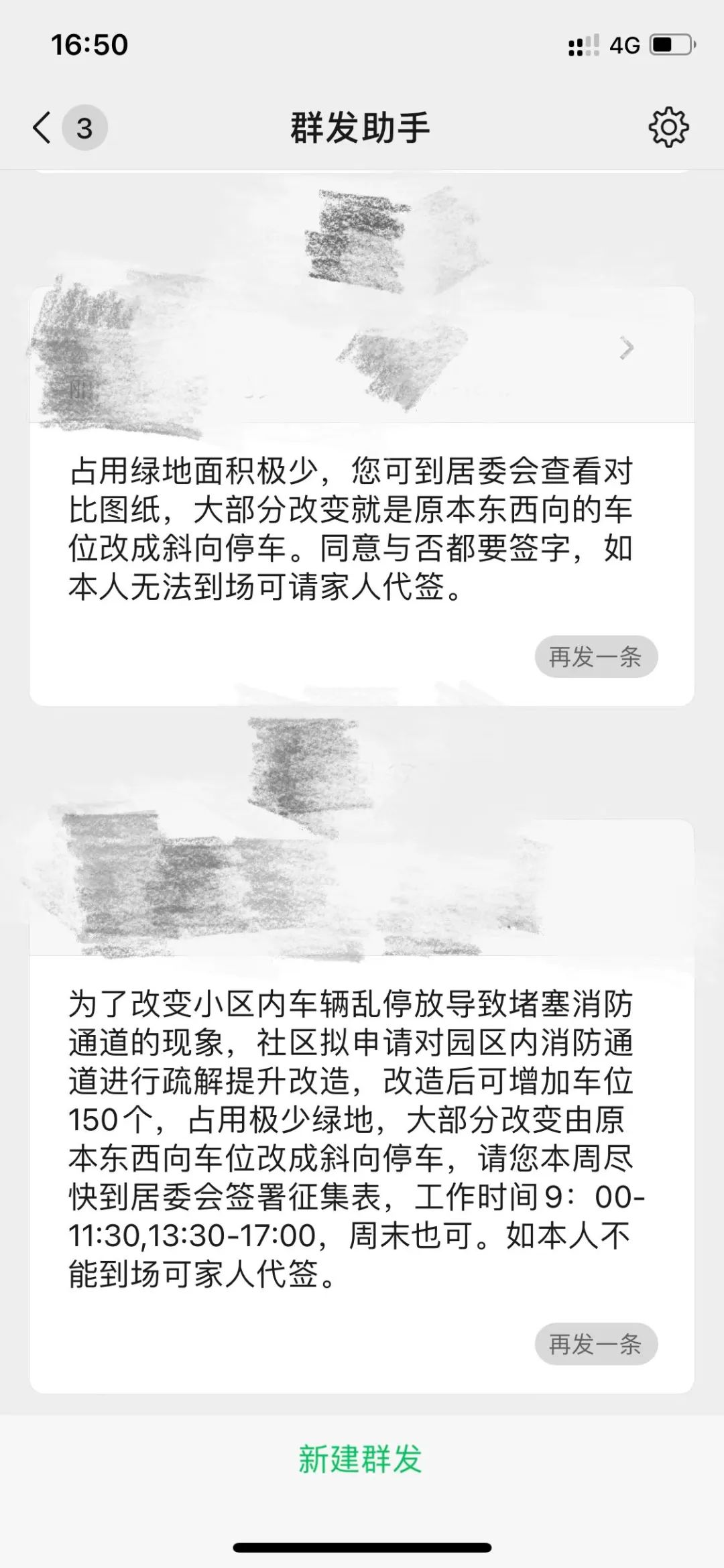Expand recipients chevron on the first message card
Image resolution: width=724 pixels, height=1568 pixels.
click(x=627, y=348)
